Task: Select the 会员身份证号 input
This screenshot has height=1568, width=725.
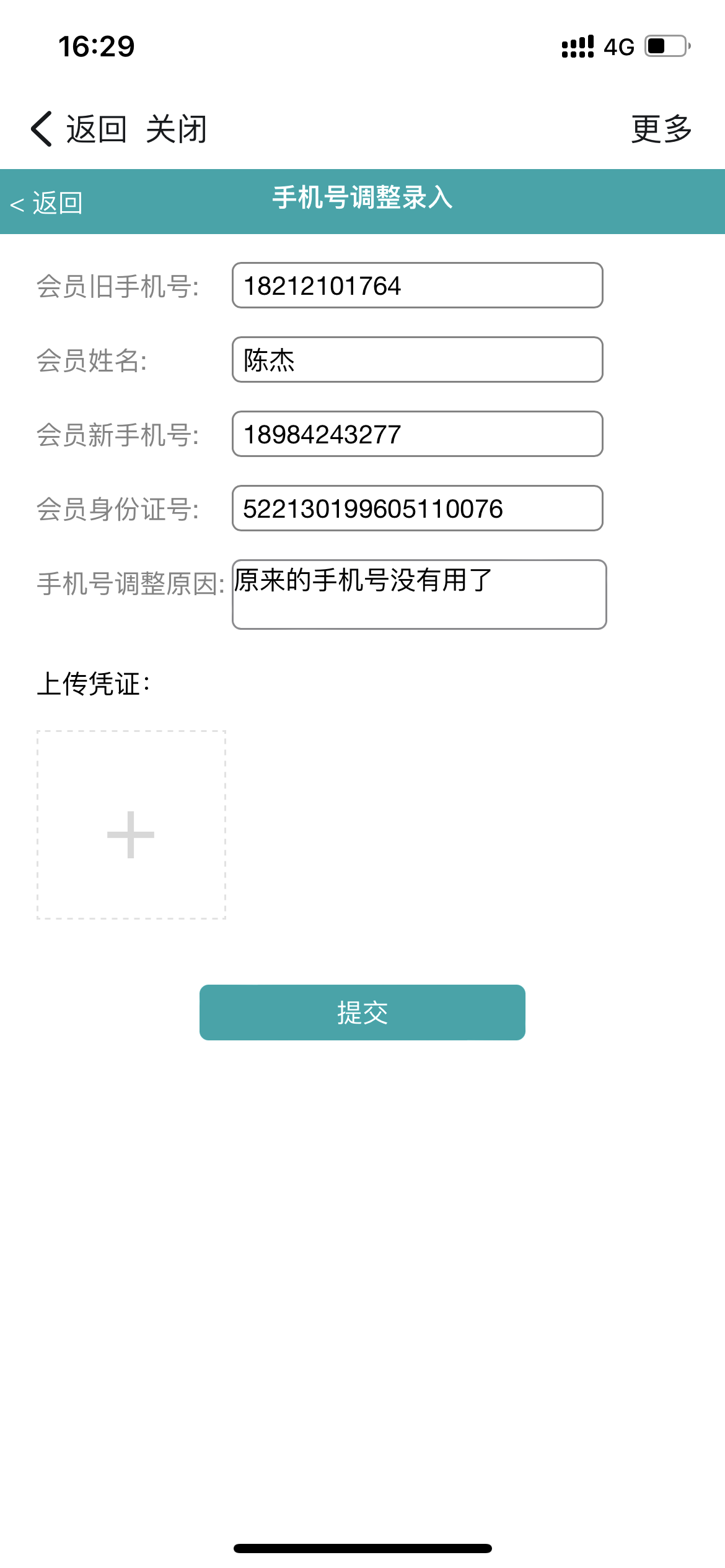Action: pos(417,508)
